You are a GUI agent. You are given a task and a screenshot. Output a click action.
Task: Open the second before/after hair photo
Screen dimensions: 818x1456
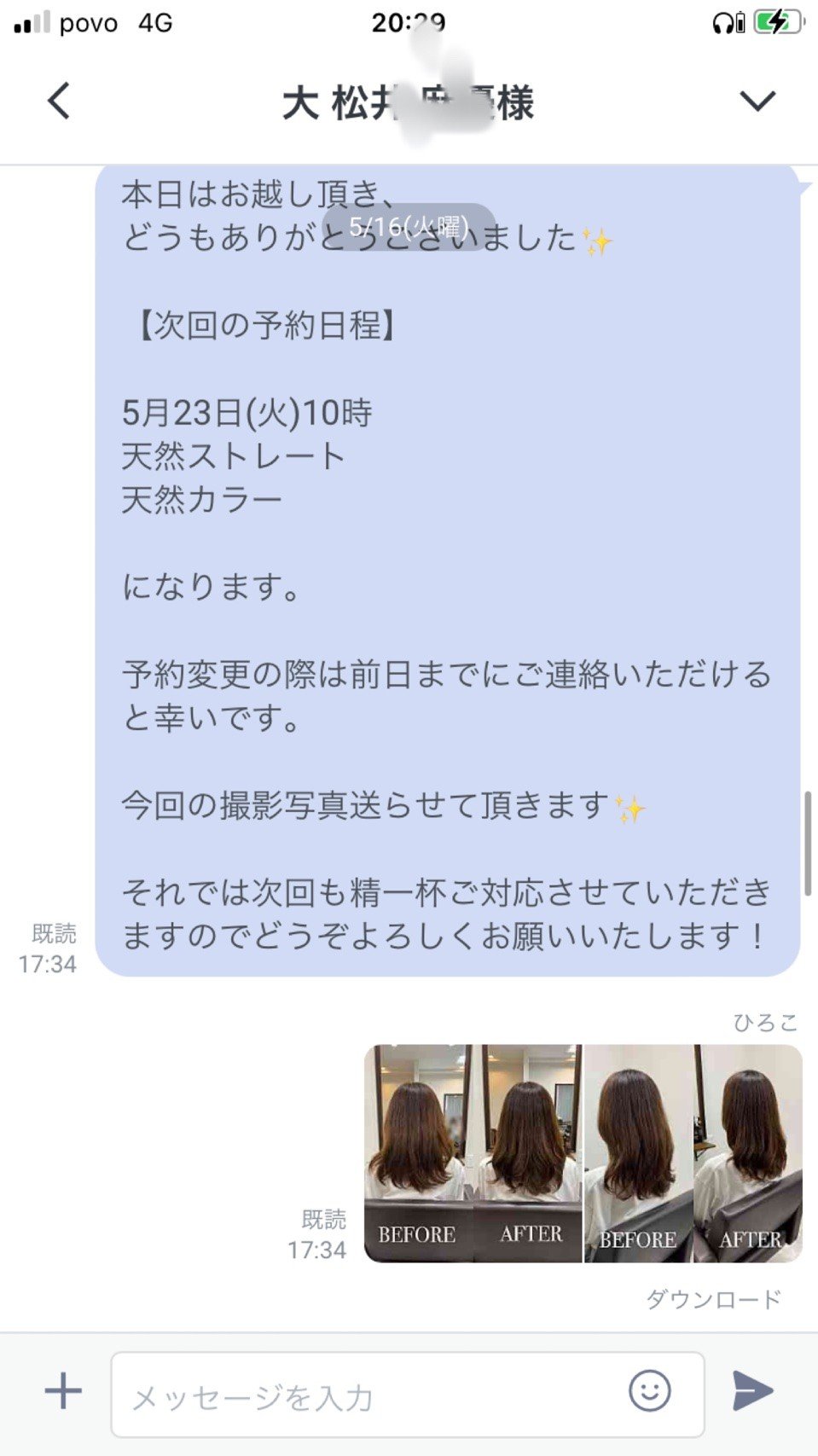[693, 1152]
